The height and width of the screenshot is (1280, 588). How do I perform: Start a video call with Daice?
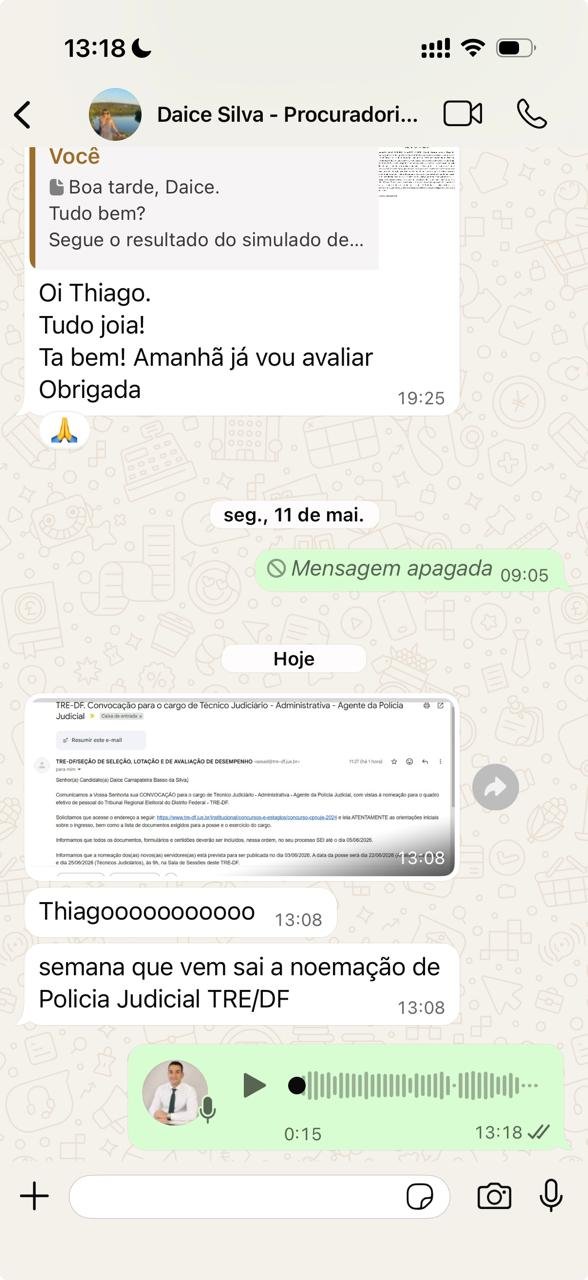[x=463, y=114]
